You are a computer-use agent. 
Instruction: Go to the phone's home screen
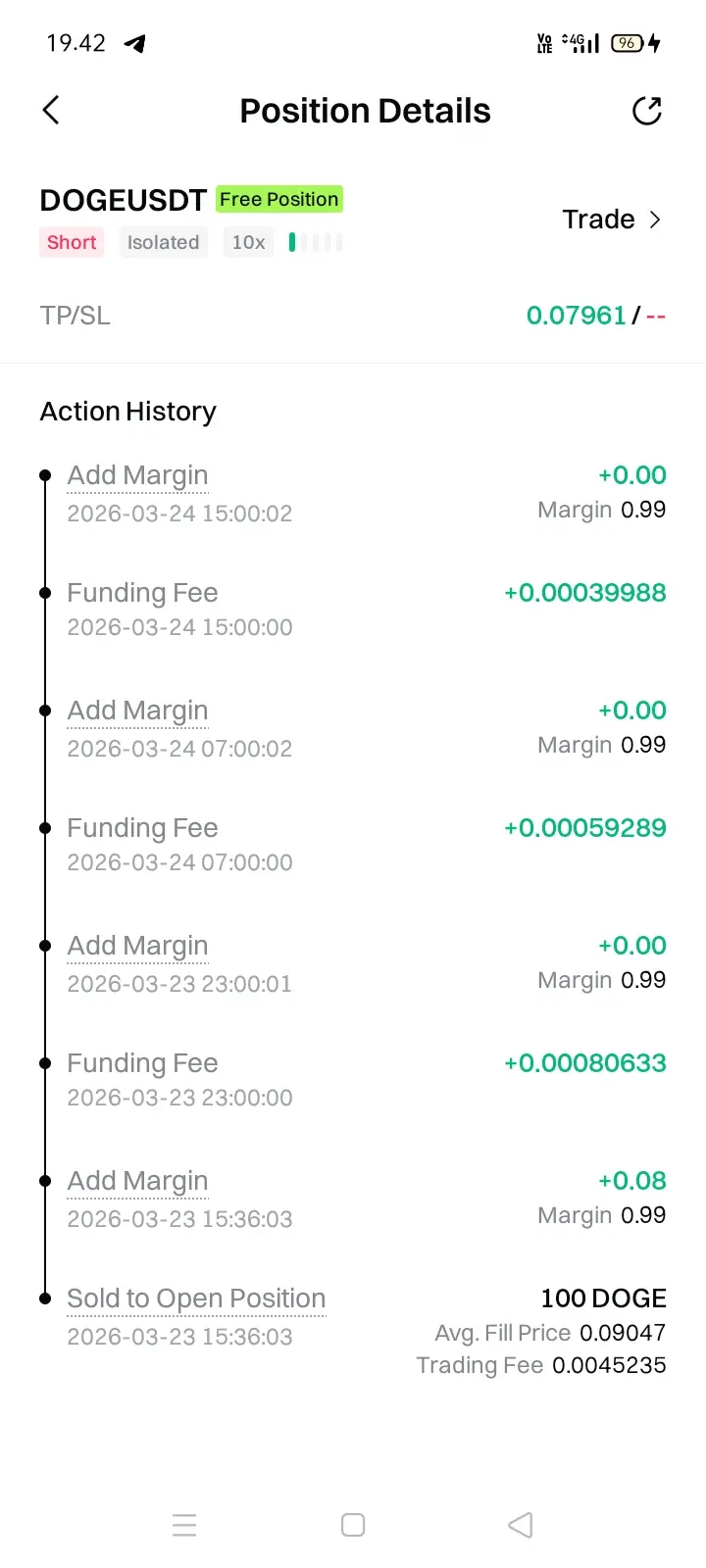click(x=353, y=1525)
